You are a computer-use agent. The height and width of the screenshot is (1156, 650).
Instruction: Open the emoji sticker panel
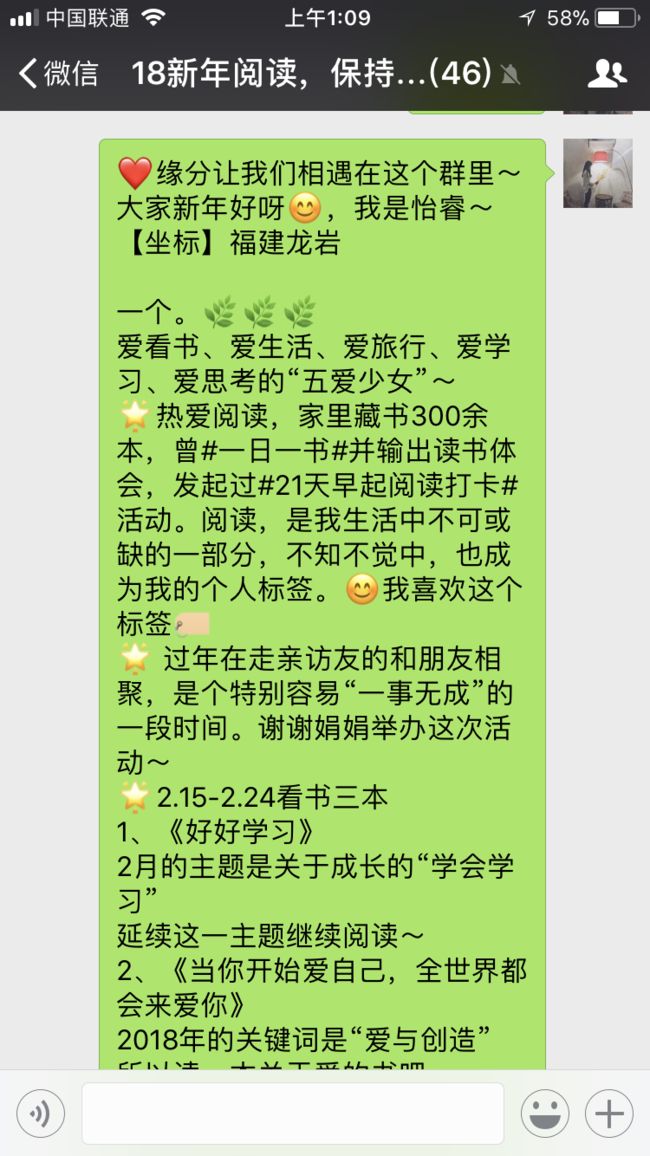[545, 1113]
